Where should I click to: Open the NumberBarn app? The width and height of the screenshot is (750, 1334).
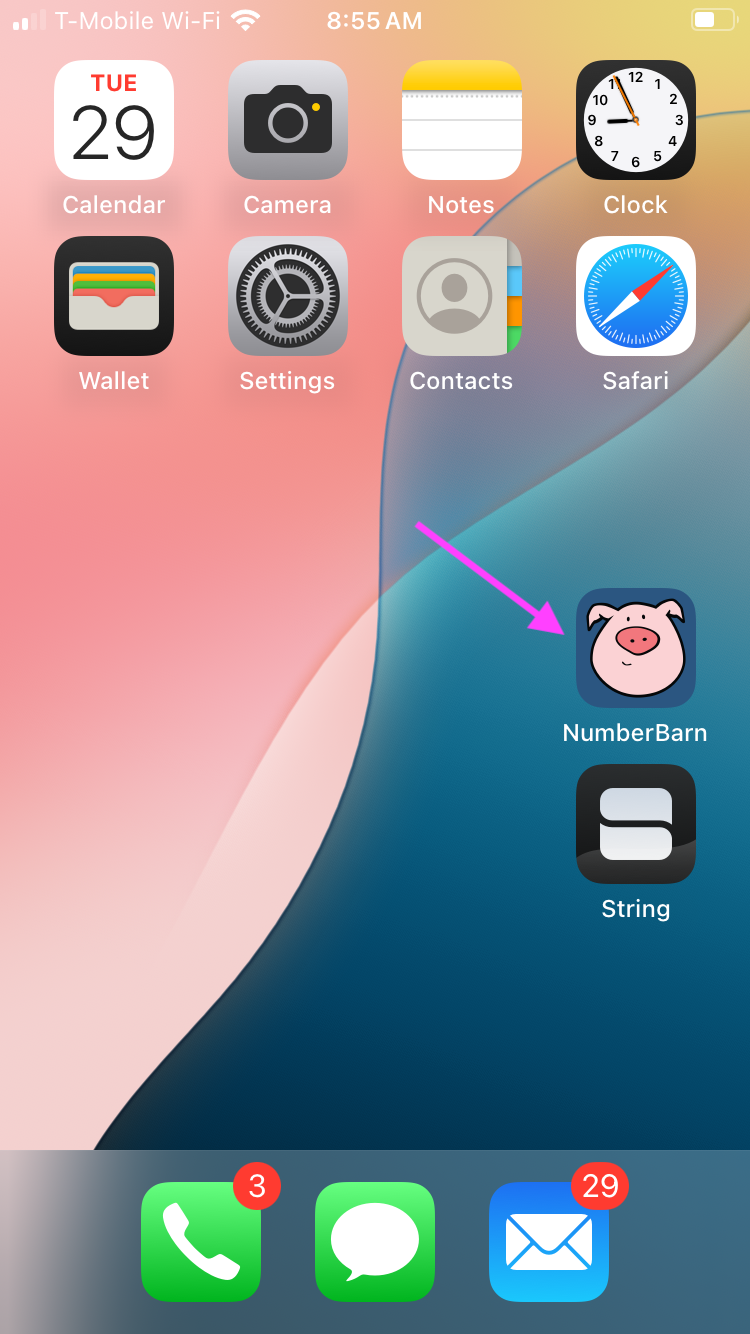636,648
